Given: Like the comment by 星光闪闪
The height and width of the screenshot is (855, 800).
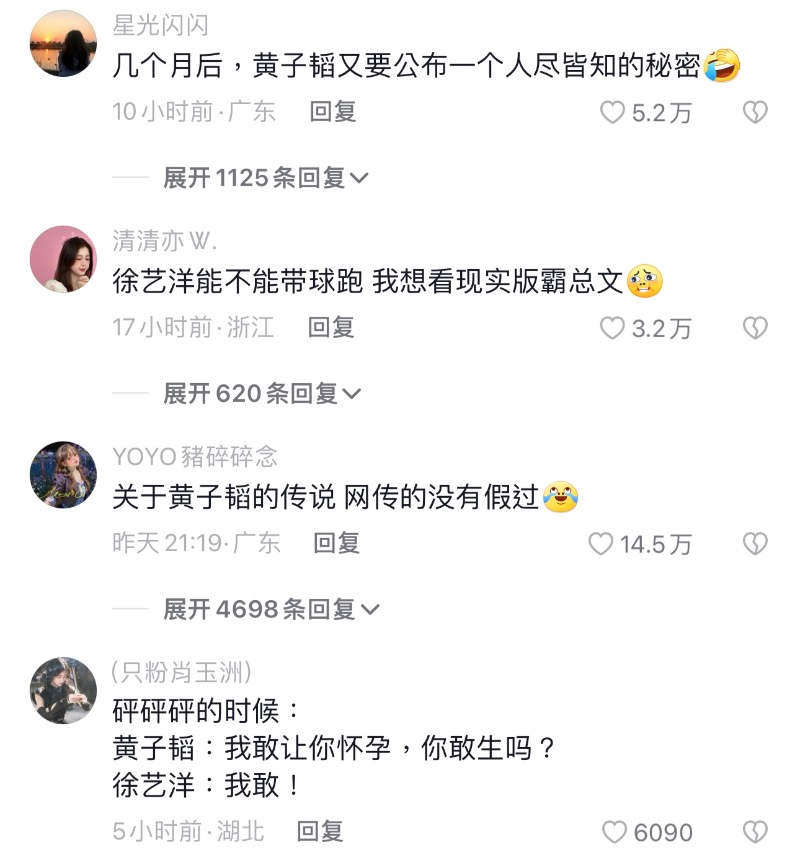Looking at the screenshot, I should click(612, 113).
